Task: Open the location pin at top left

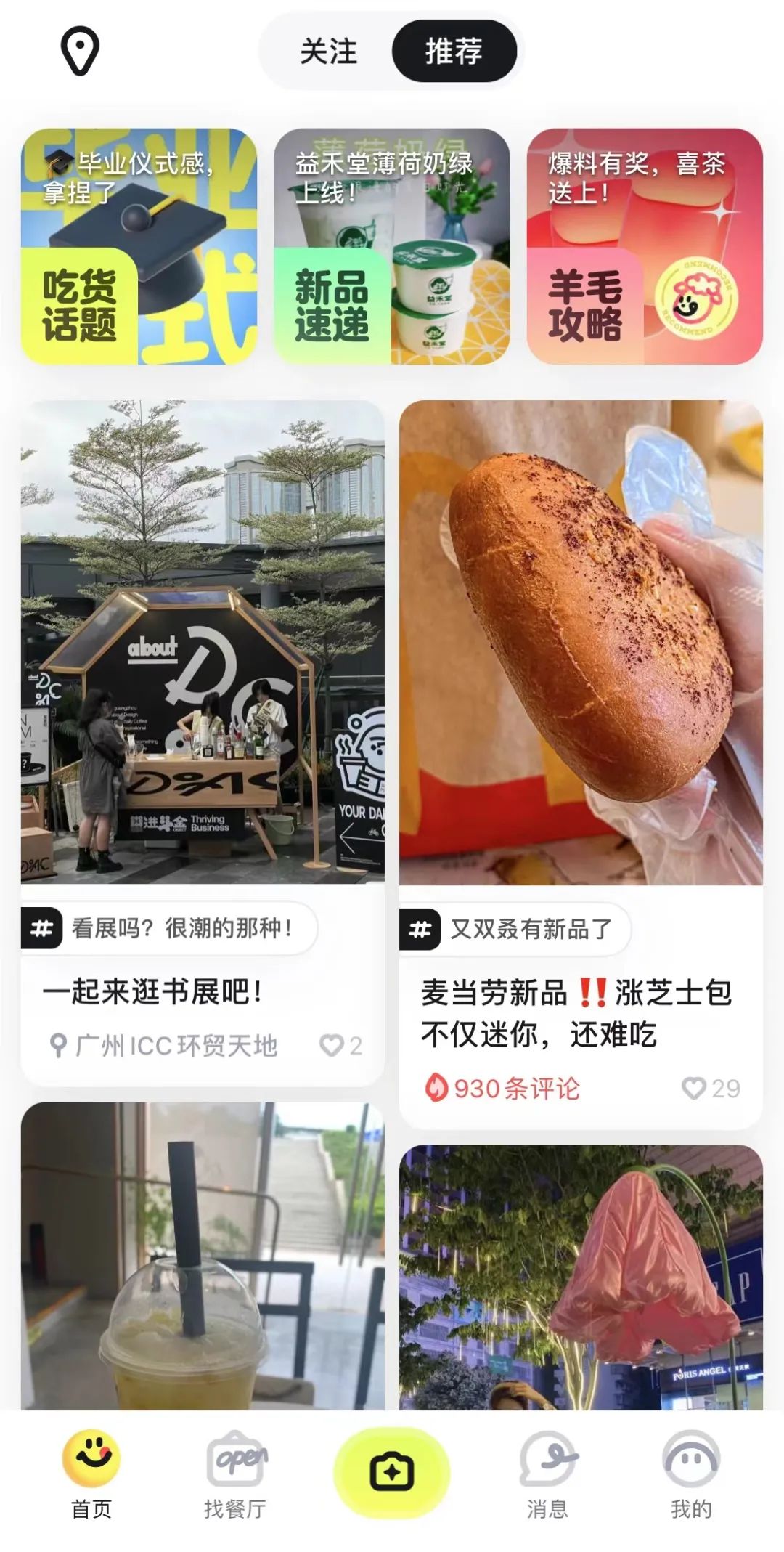Action: click(x=80, y=51)
